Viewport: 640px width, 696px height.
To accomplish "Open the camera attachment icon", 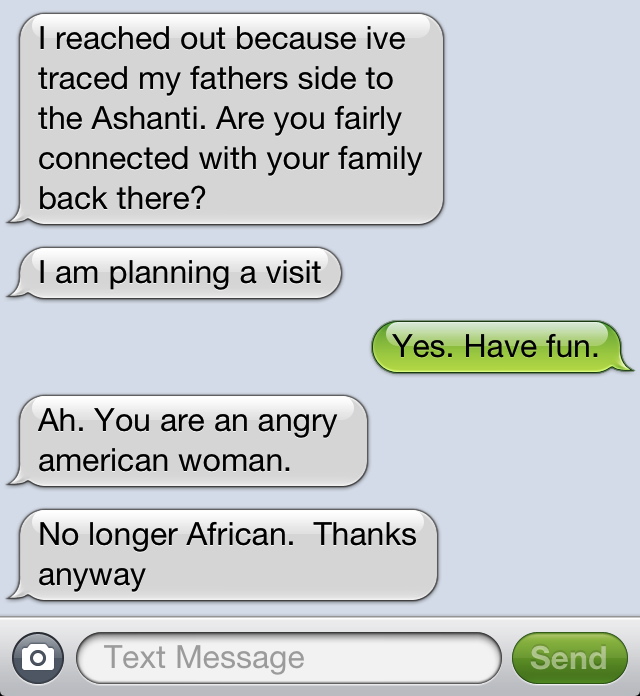I will [x=38, y=658].
